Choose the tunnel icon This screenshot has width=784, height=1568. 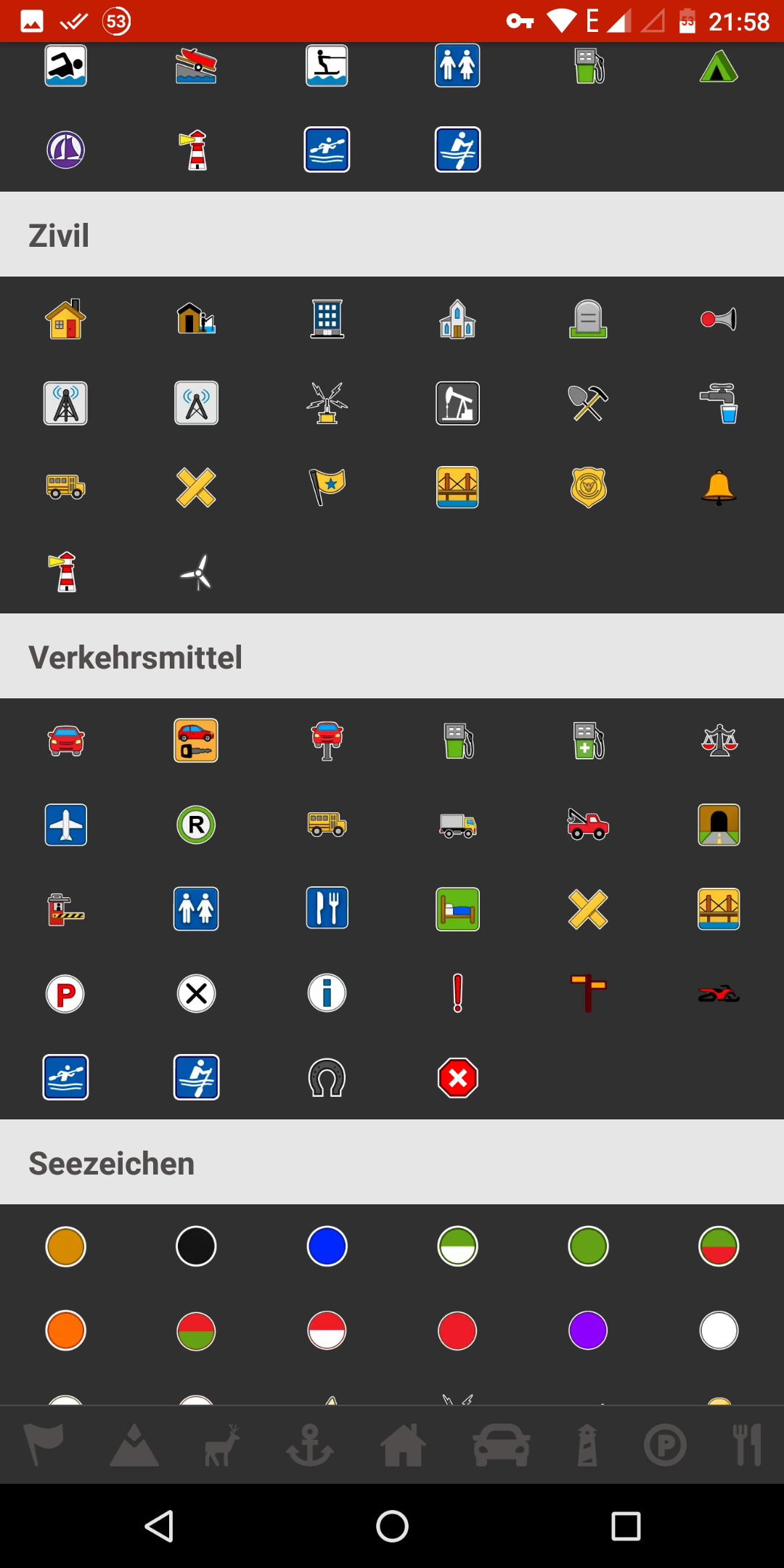point(719,825)
